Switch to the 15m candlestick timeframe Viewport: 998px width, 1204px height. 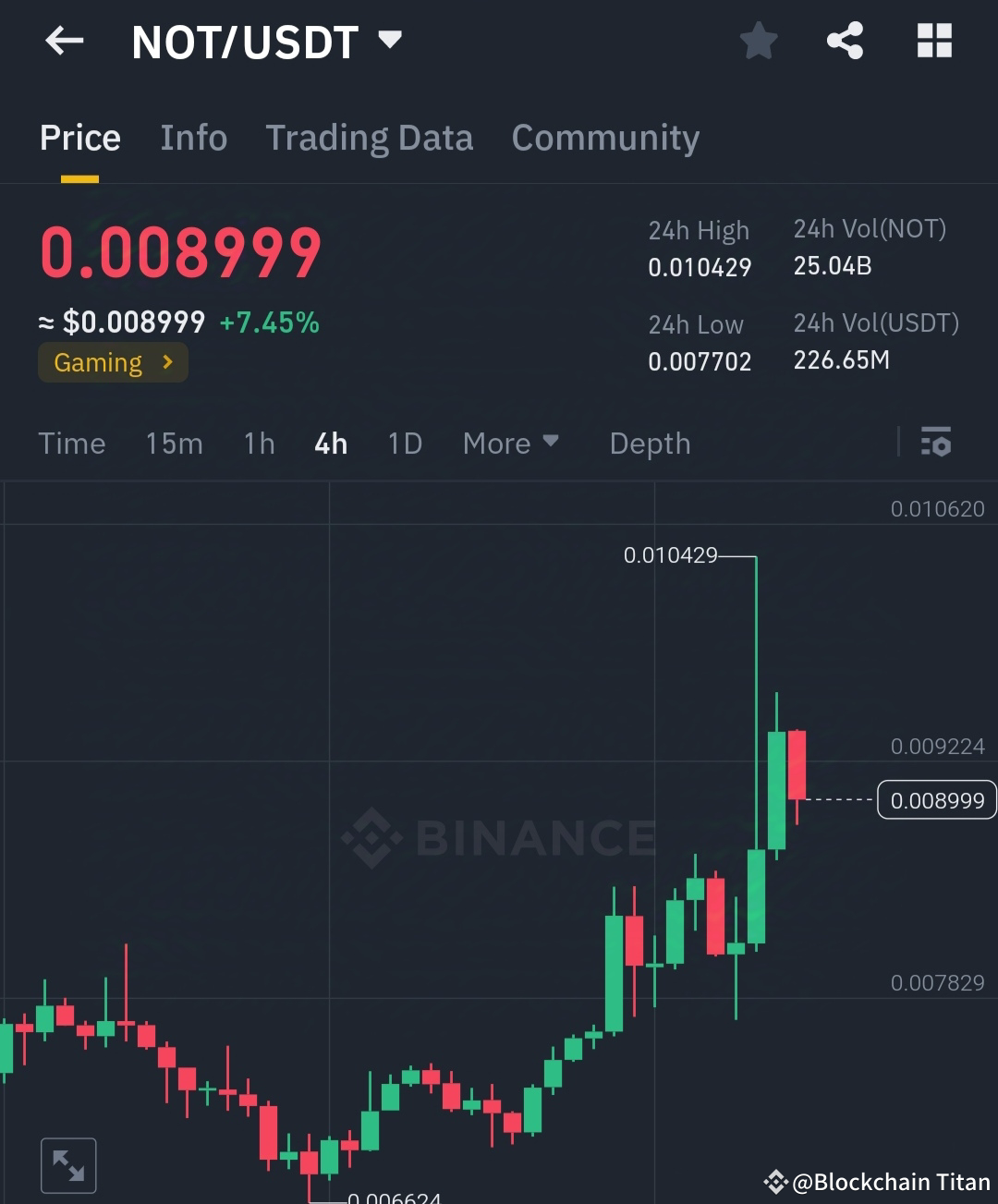click(174, 444)
